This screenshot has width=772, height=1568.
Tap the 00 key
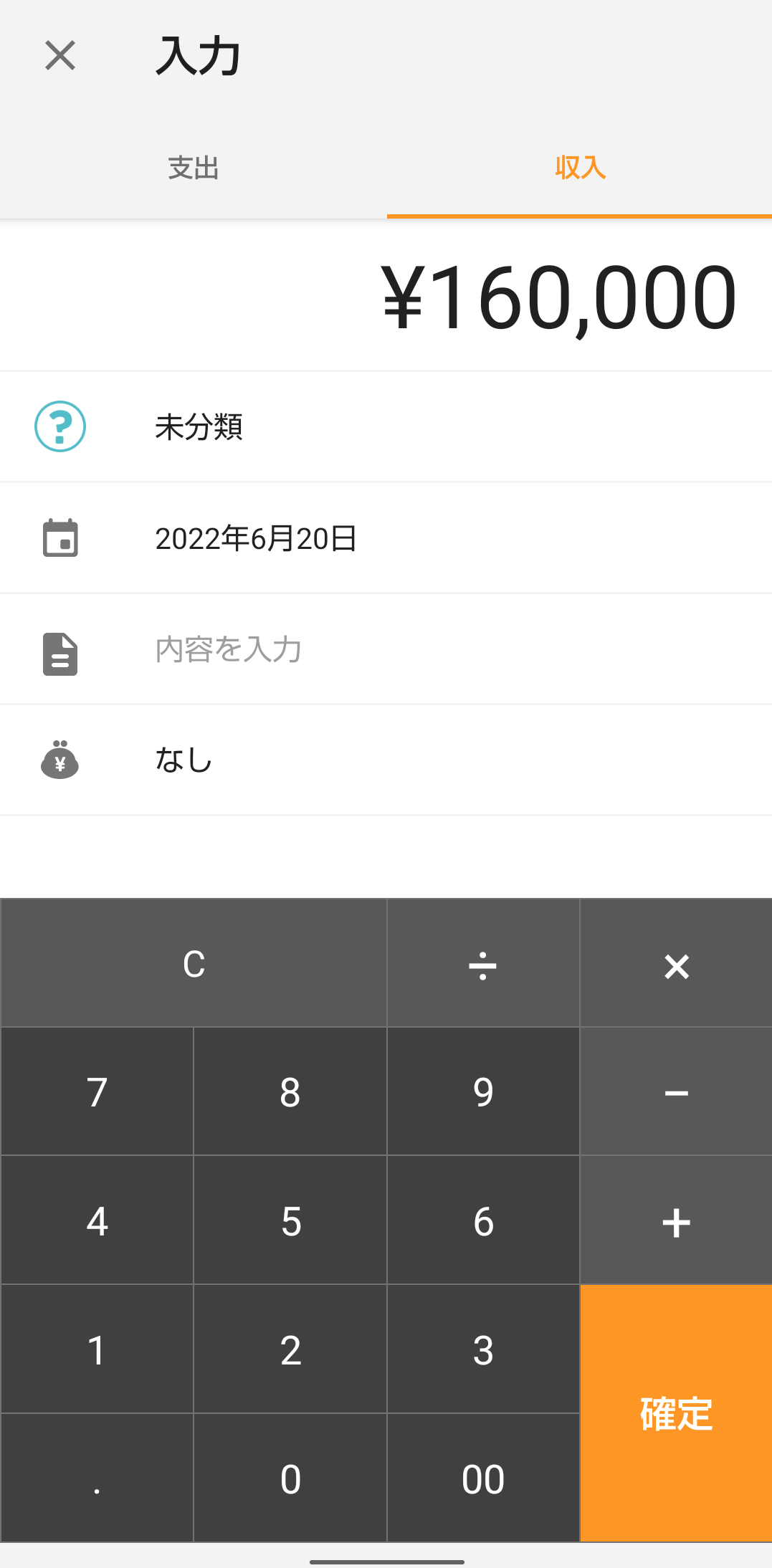click(x=483, y=1478)
